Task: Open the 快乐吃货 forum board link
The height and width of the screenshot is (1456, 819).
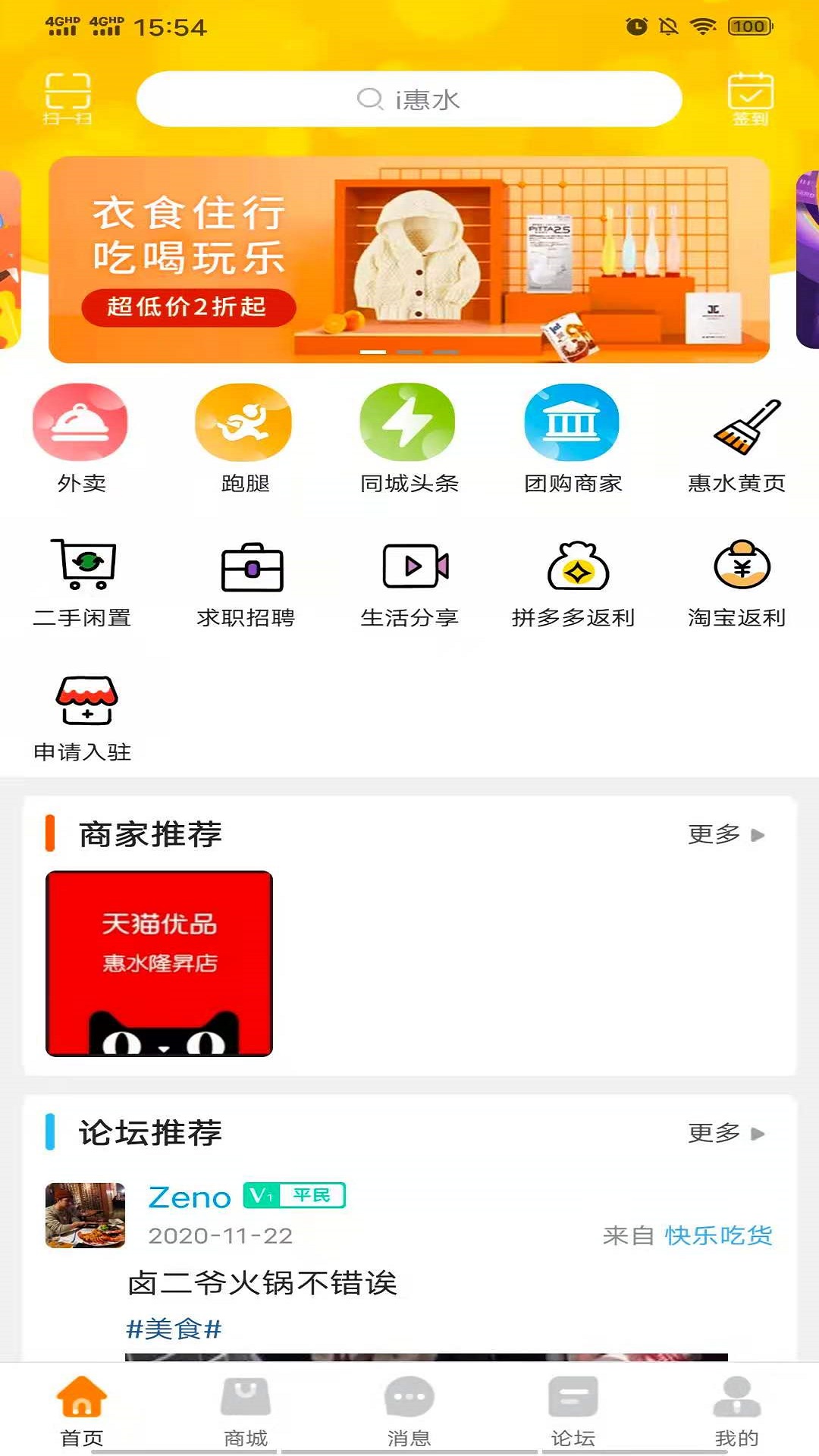Action: click(719, 1235)
